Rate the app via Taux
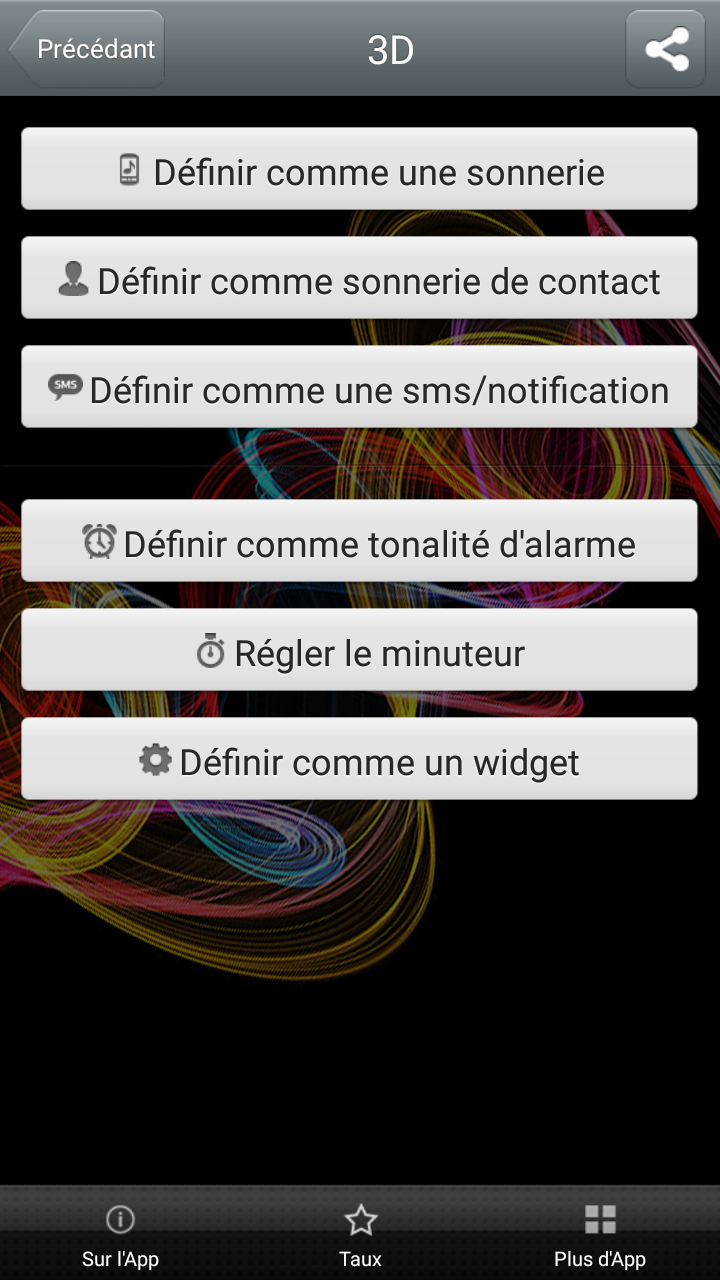The height and width of the screenshot is (1280, 720). pos(360,1235)
